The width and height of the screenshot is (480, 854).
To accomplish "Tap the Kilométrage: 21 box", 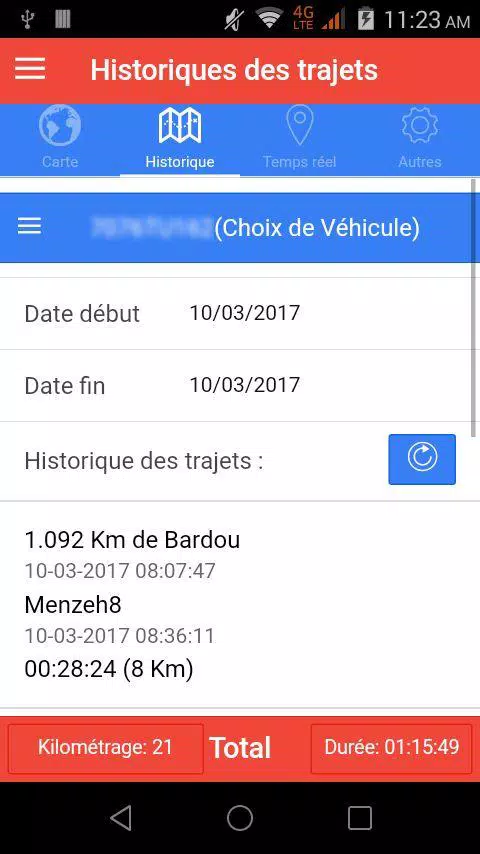I will coord(106,748).
